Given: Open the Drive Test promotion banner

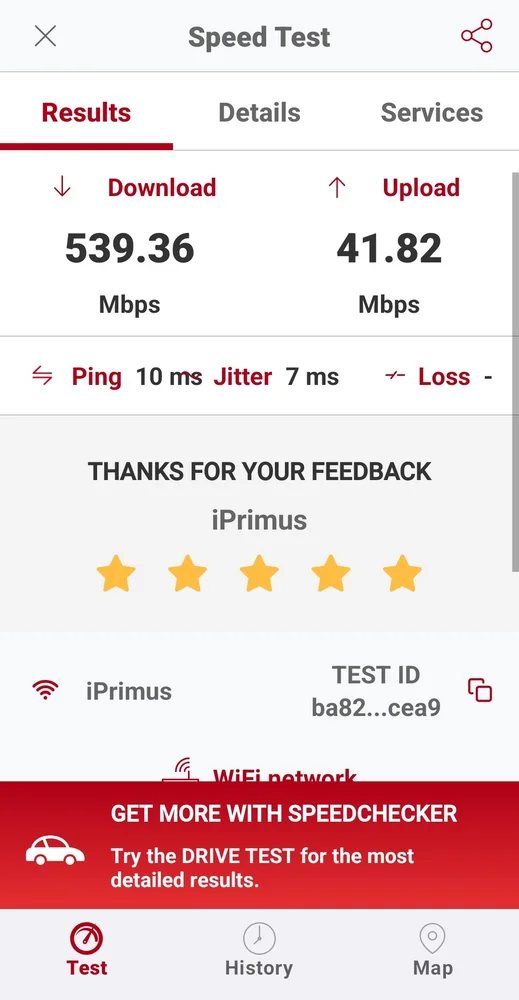Looking at the screenshot, I should [260, 845].
